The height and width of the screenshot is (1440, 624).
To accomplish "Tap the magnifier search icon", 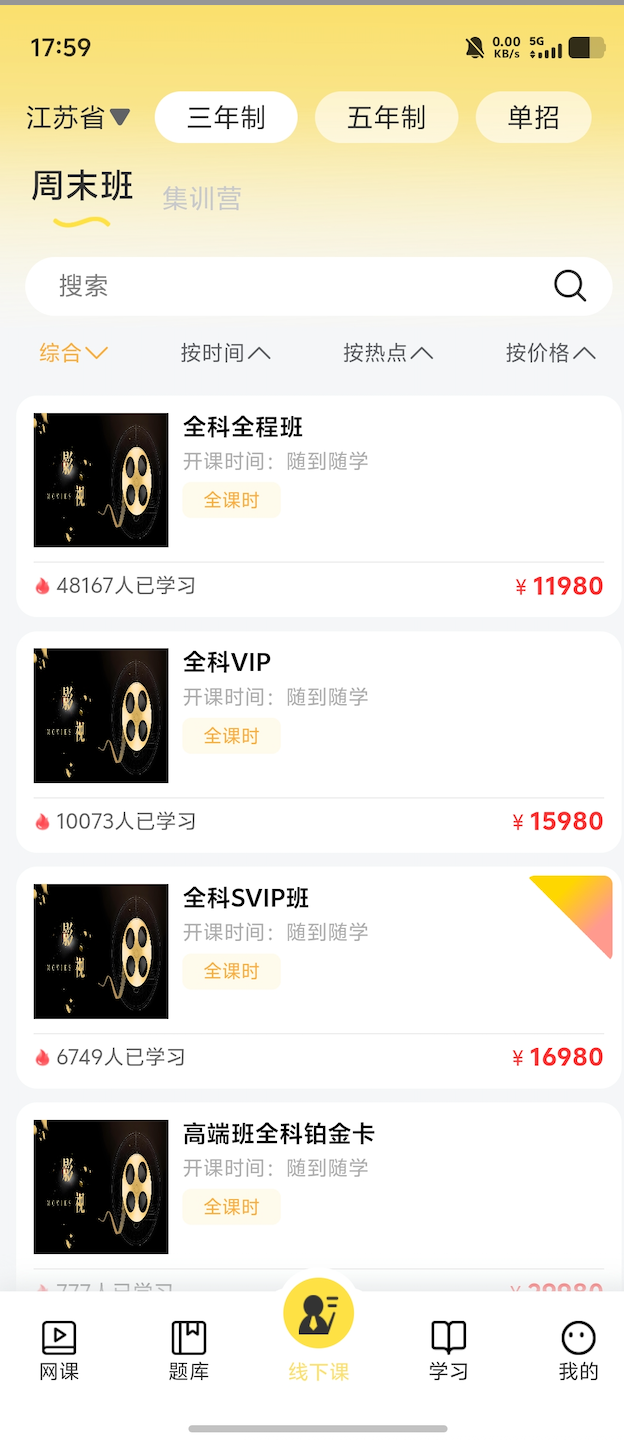I will click(x=570, y=286).
